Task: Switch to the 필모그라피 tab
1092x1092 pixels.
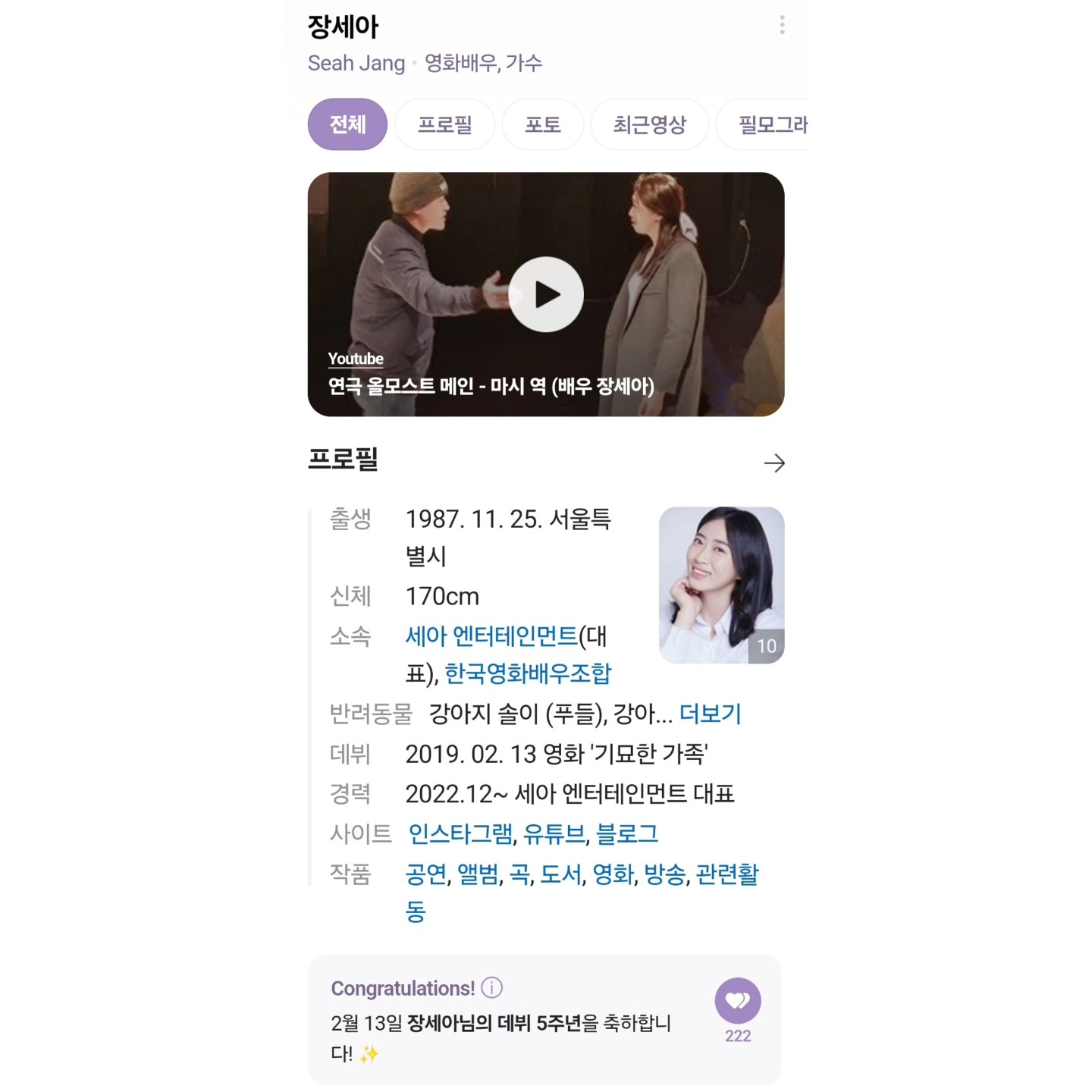Action: click(x=770, y=124)
